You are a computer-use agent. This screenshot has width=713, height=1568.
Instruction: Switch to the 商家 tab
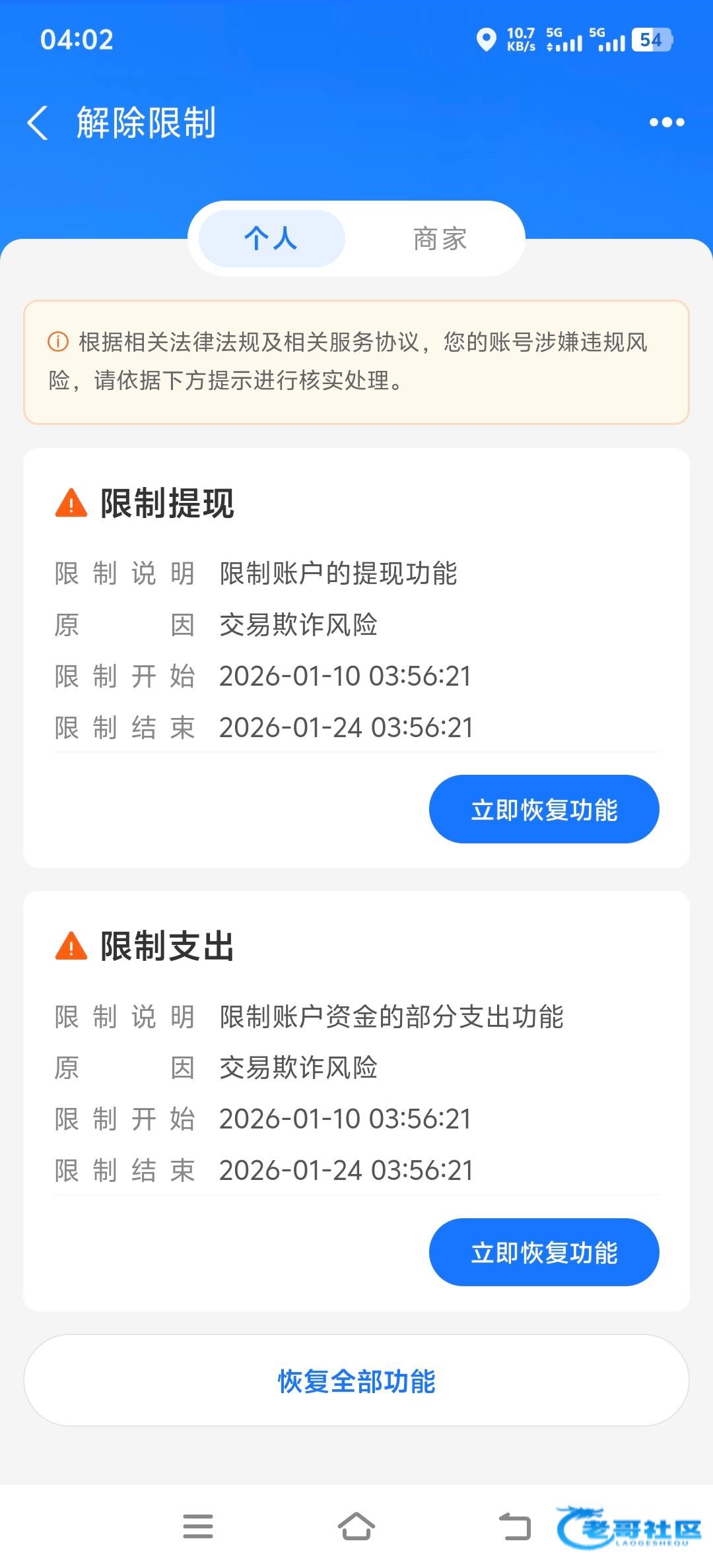click(x=440, y=238)
